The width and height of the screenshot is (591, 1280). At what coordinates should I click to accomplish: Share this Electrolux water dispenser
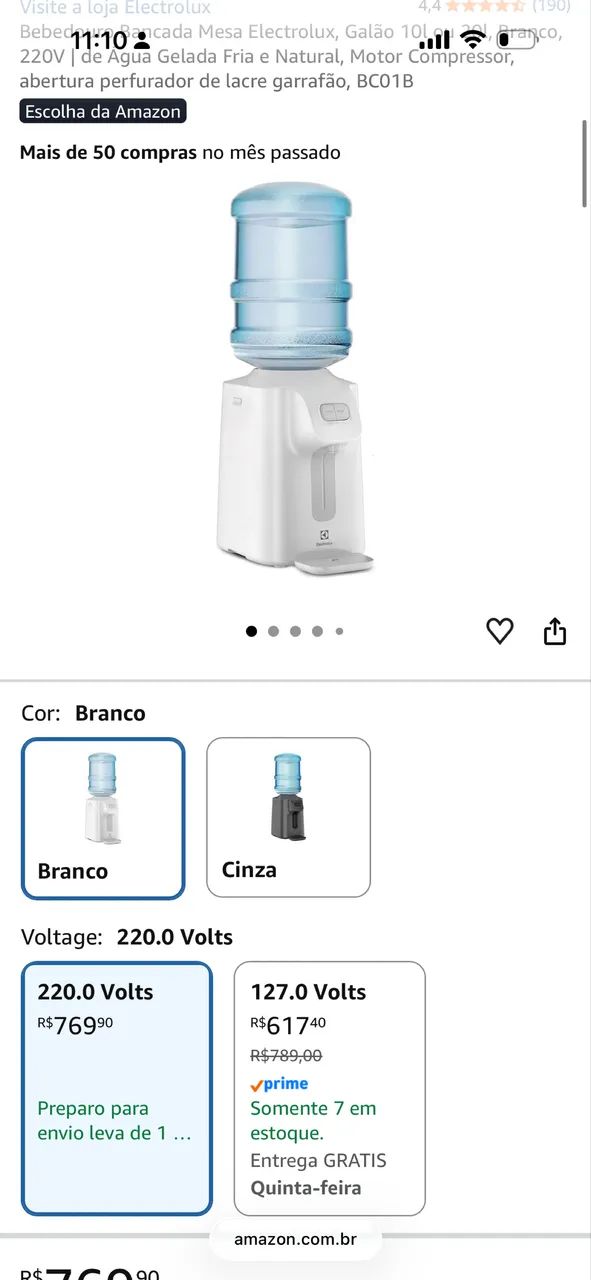(555, 631)
